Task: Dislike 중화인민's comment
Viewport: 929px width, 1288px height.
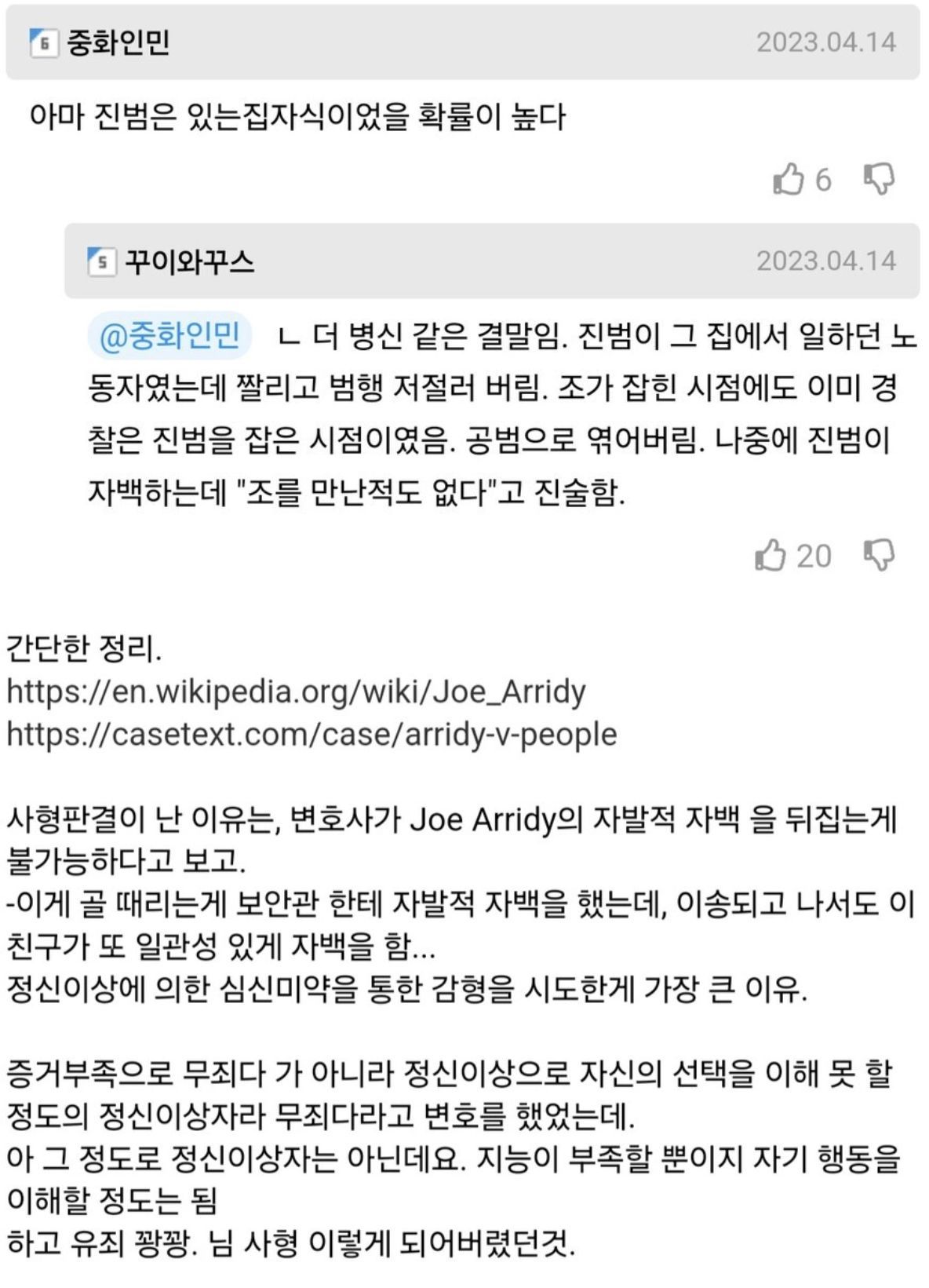Action: coord(879,180)
